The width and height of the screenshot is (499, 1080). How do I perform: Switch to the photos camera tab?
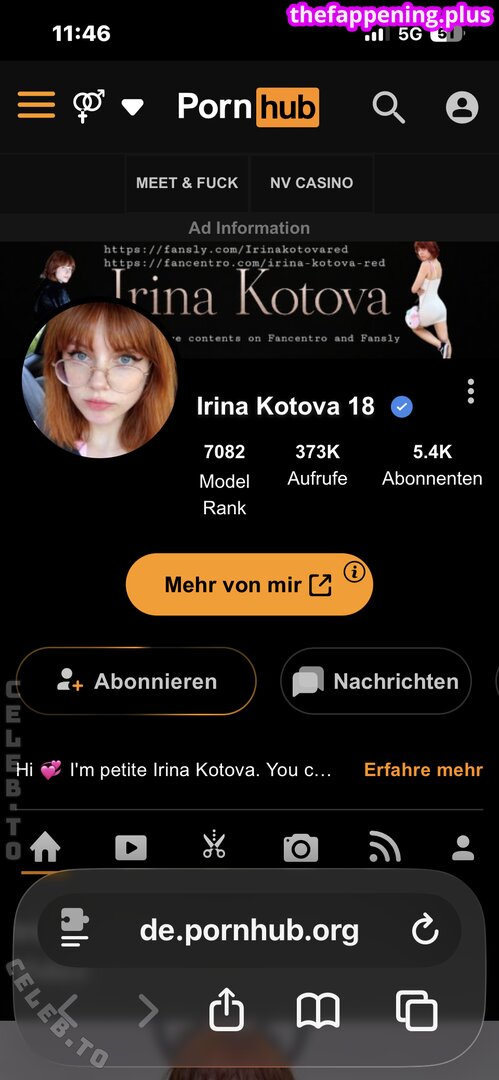click(301, 848)
